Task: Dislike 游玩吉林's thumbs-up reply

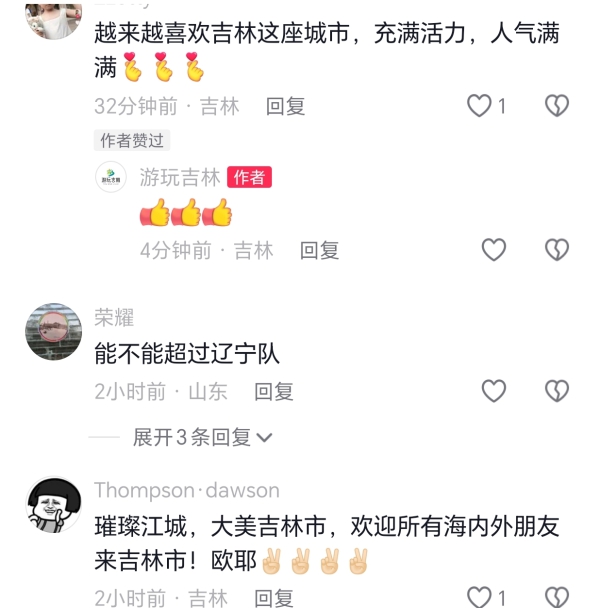Action: coord(556,250)
